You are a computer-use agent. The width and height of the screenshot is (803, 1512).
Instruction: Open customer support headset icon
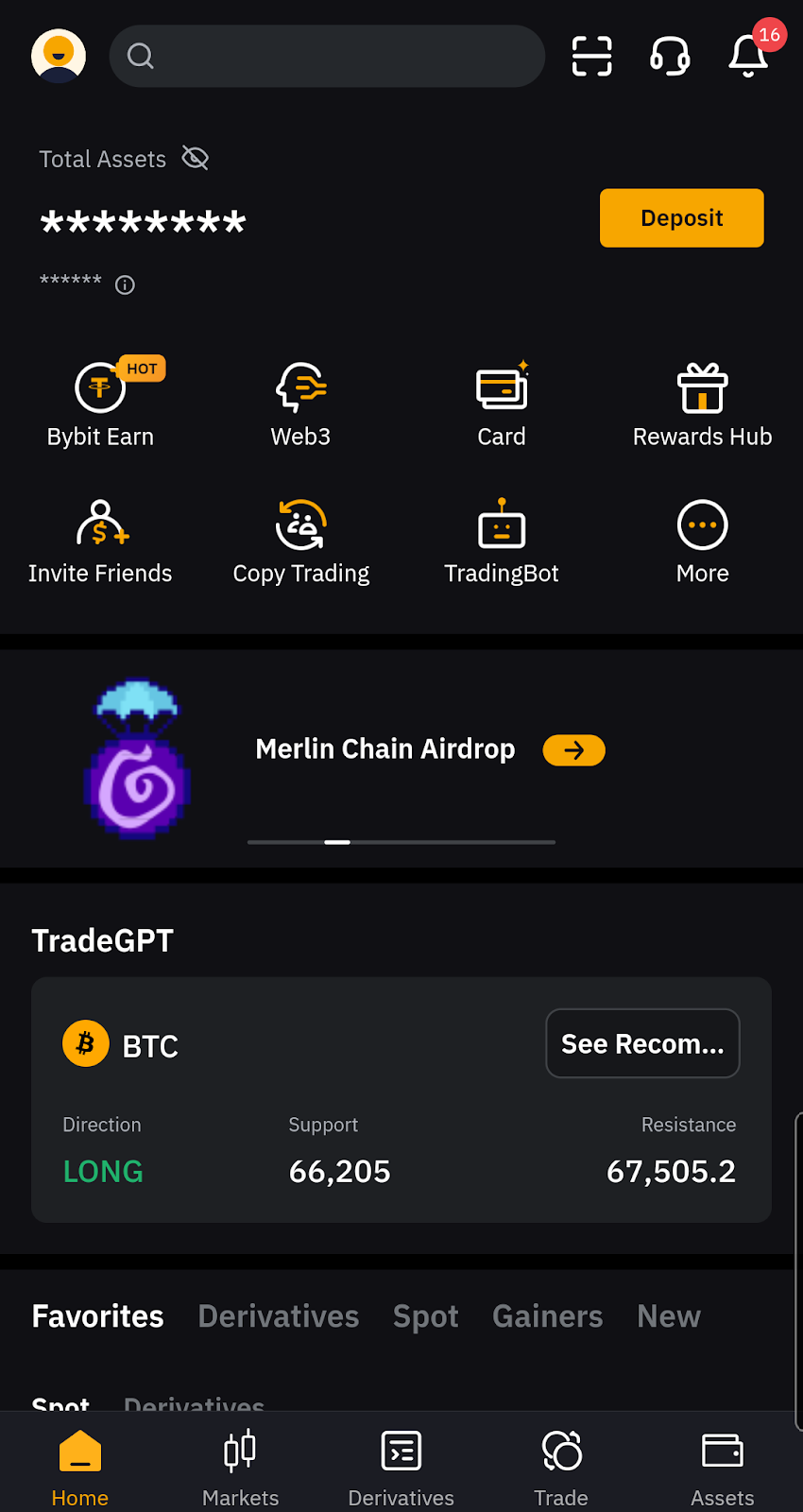point(670,57)
